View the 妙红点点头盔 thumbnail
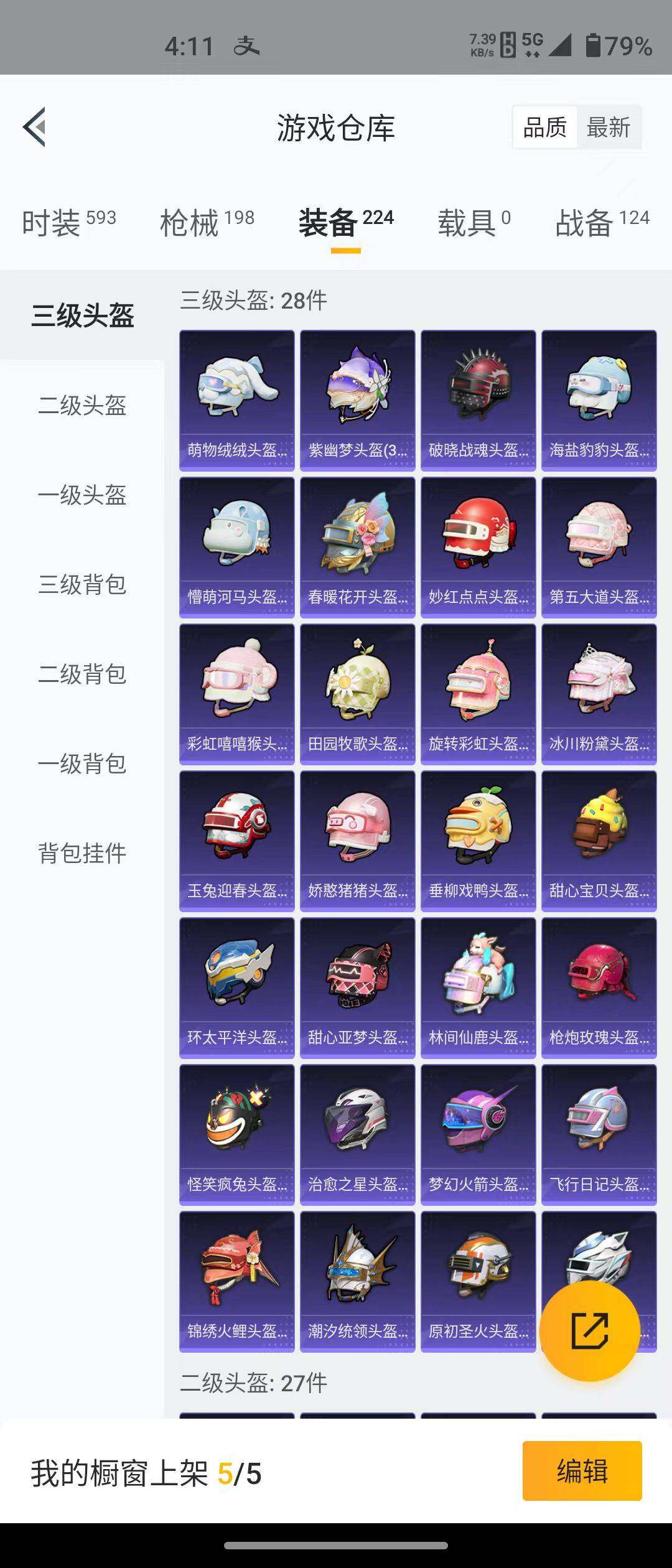The height and width of the screenshot is (1568, 672). click(x=478, y=543)
